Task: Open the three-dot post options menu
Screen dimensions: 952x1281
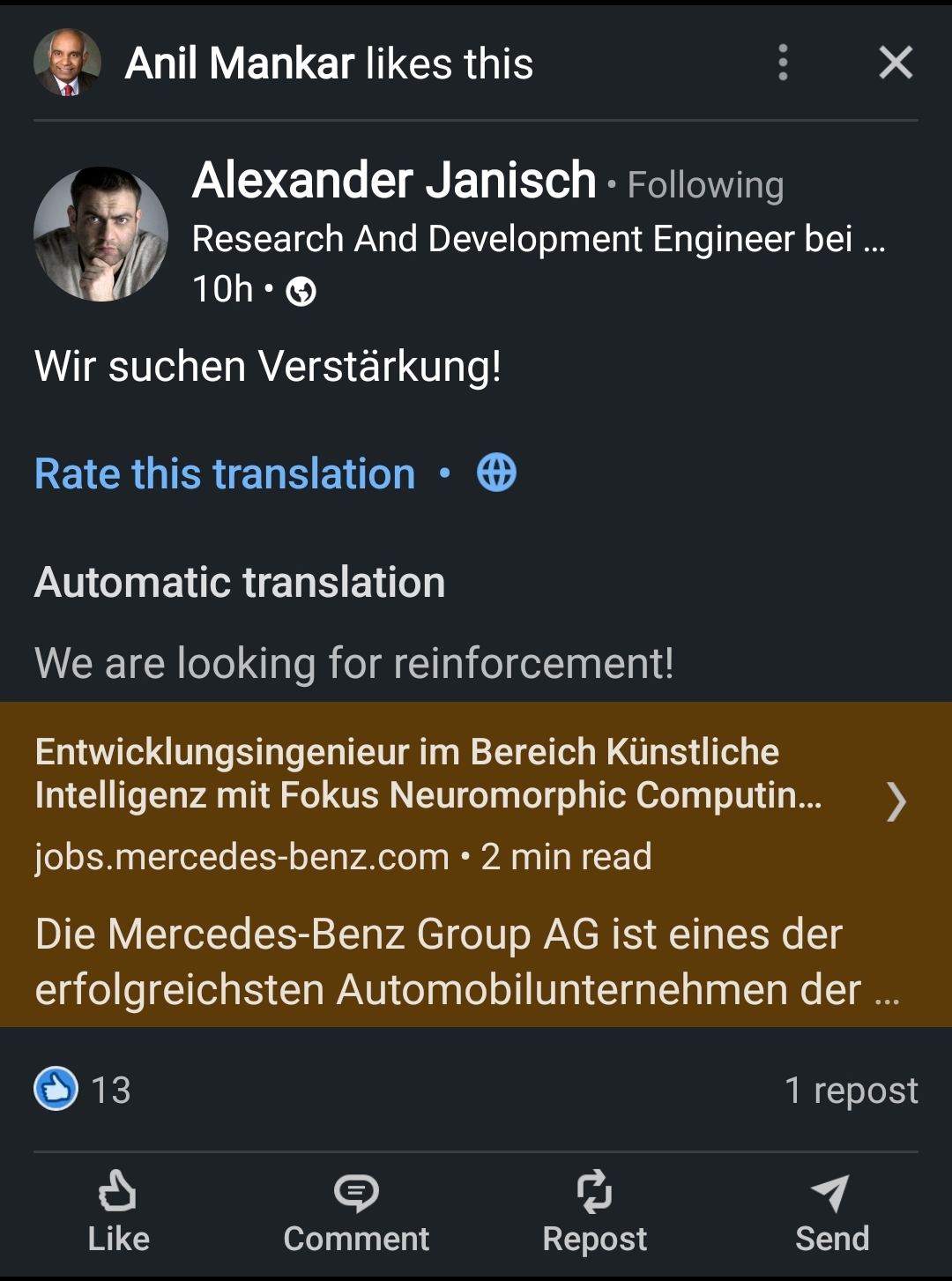Action: 783,63
